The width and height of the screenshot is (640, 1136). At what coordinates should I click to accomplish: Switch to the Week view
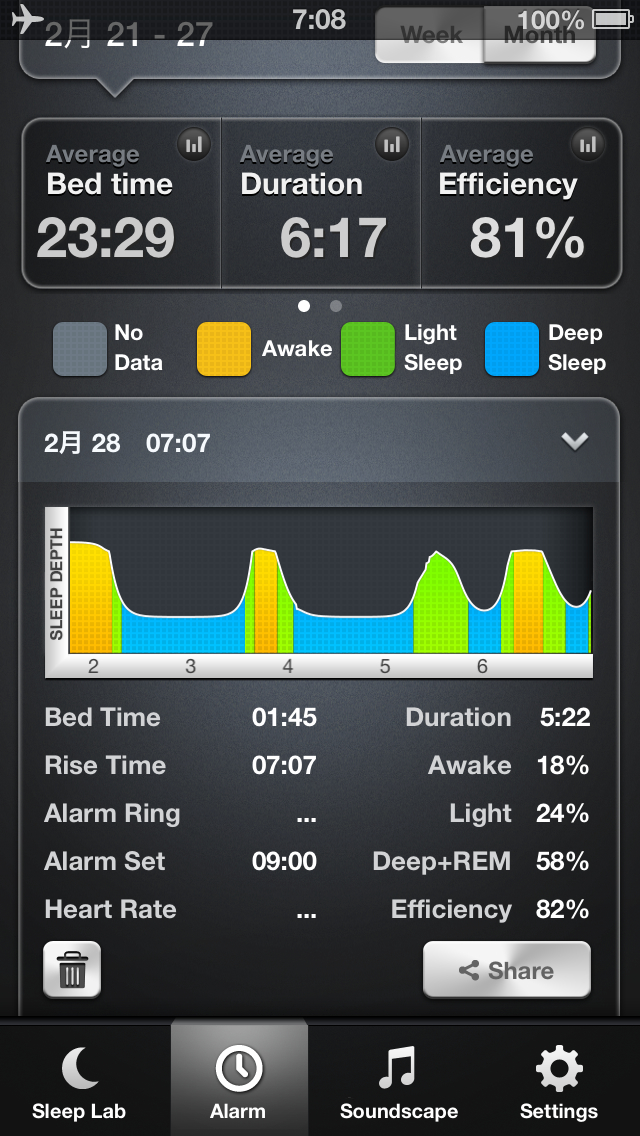tap(430, 35)
